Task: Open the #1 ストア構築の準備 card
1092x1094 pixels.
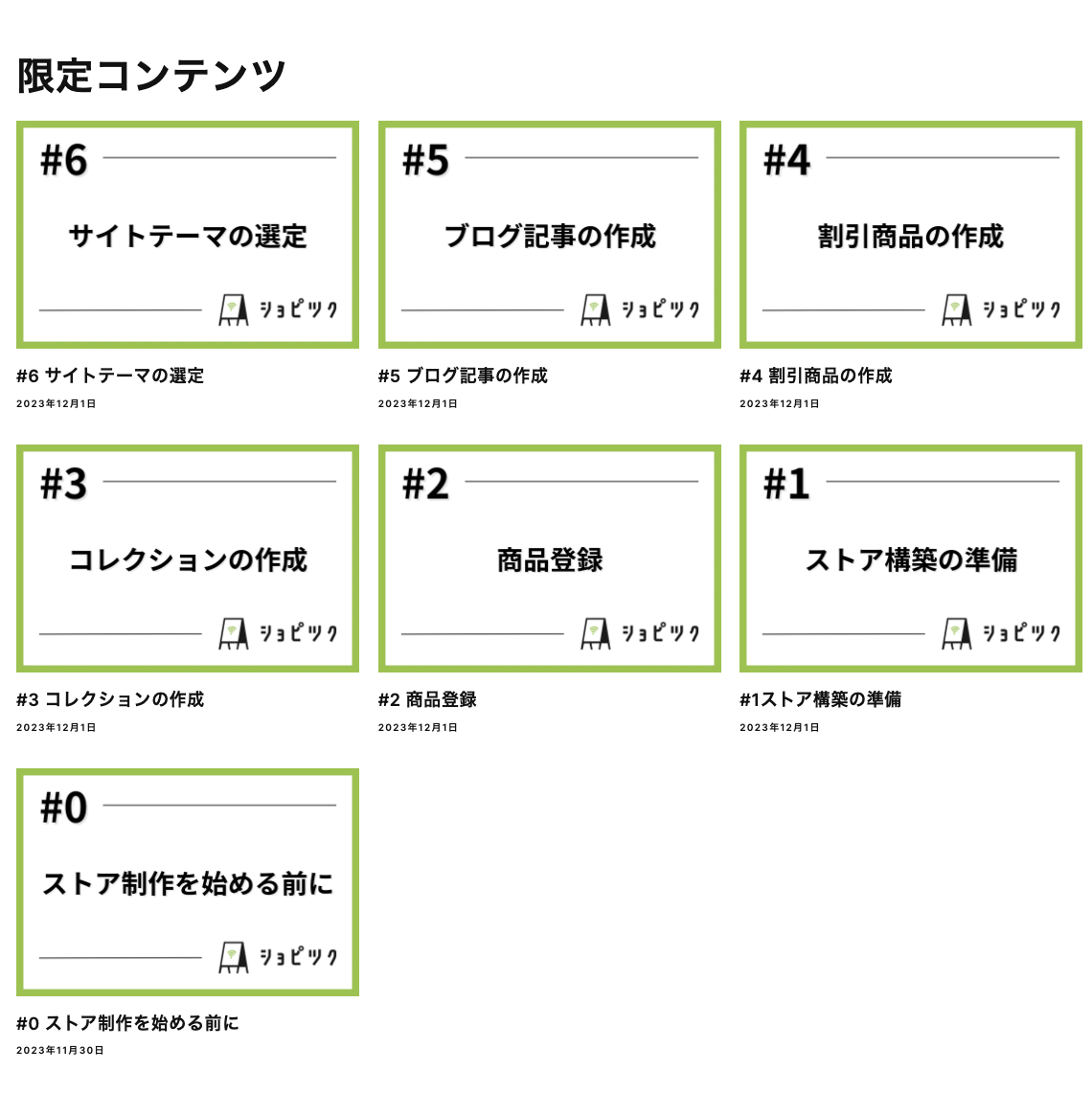Action: [910, 558]
